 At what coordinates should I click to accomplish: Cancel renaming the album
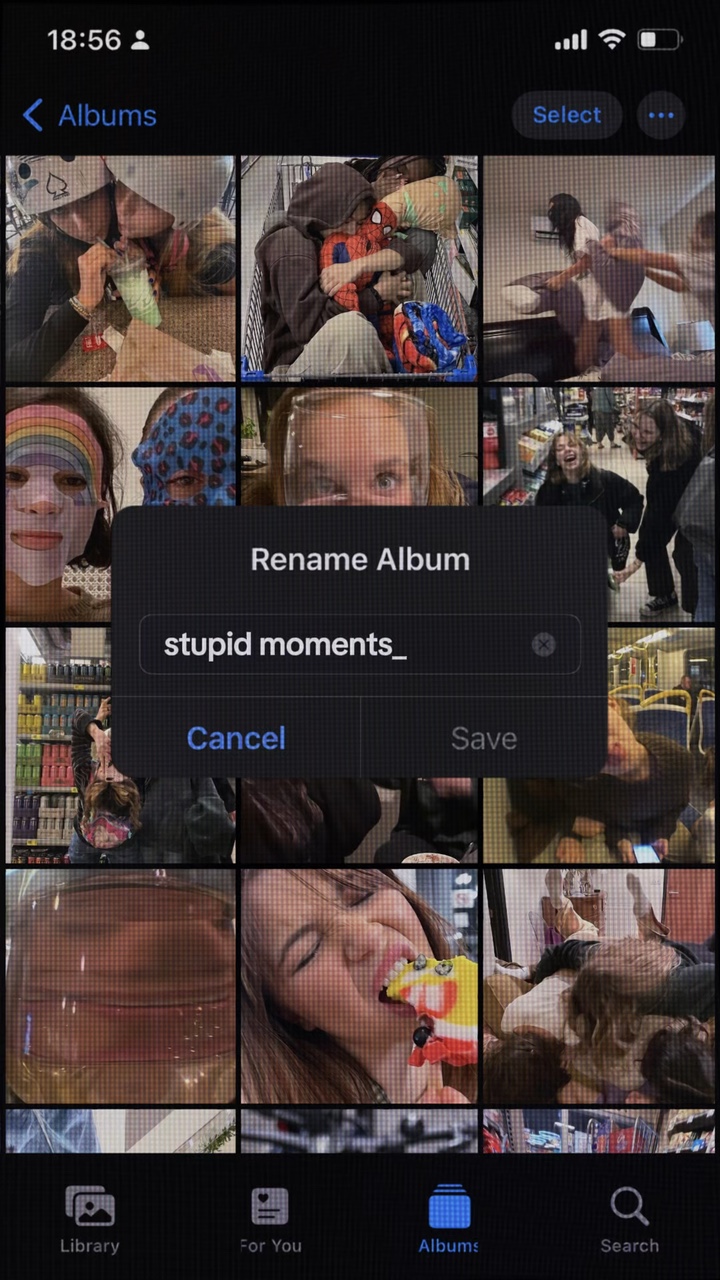[236, 738]
